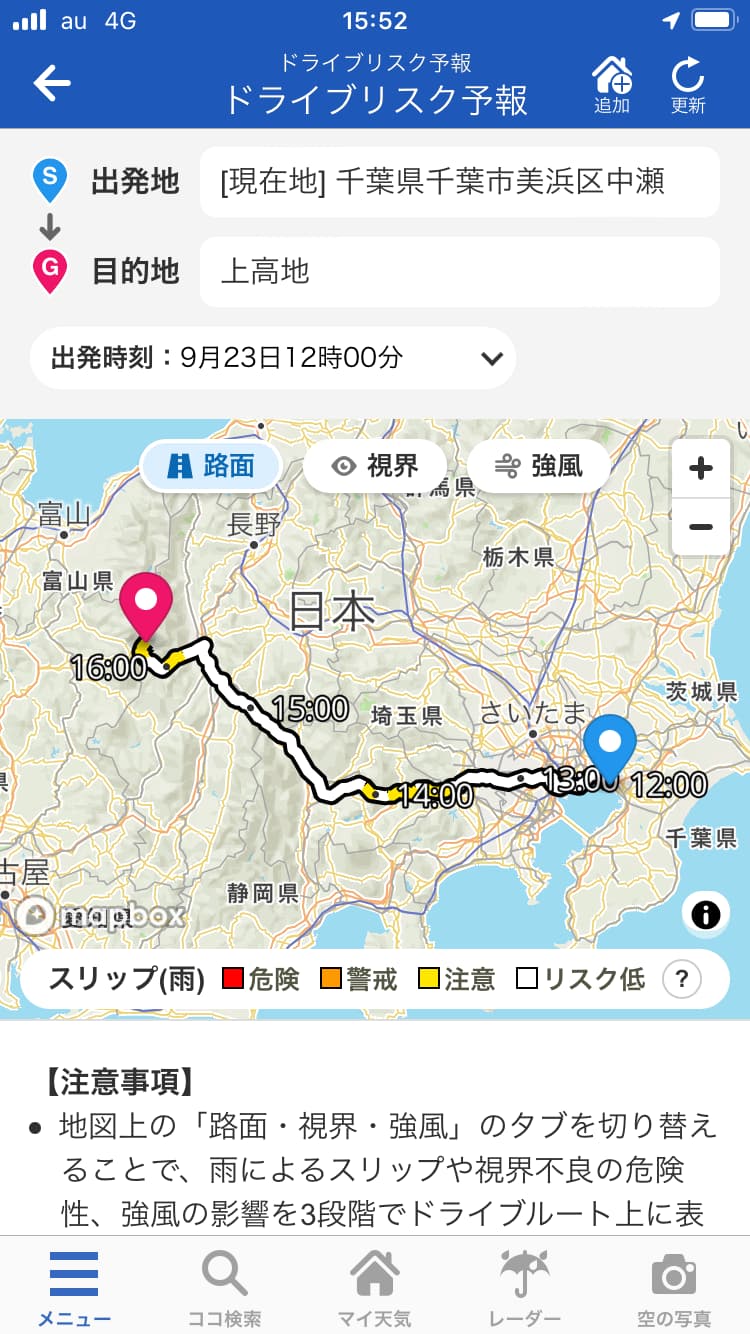The height and width of the screenshot is (1334, 750).
Task: Zoom out on the map
Action: click(x=701, y=526)
